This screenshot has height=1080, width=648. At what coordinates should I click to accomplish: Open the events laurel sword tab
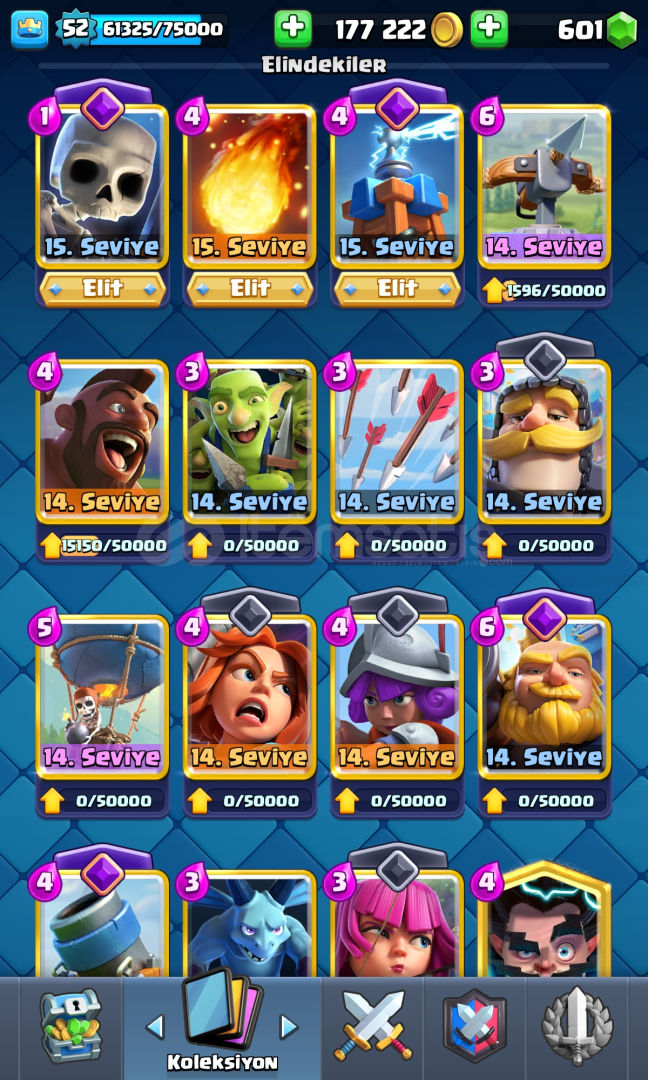(577, 1026)
